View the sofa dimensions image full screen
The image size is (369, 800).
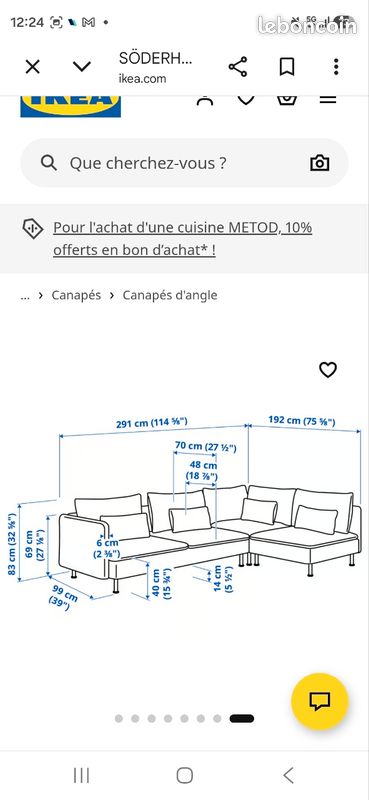pyautogui.click(x=184, y=510)
